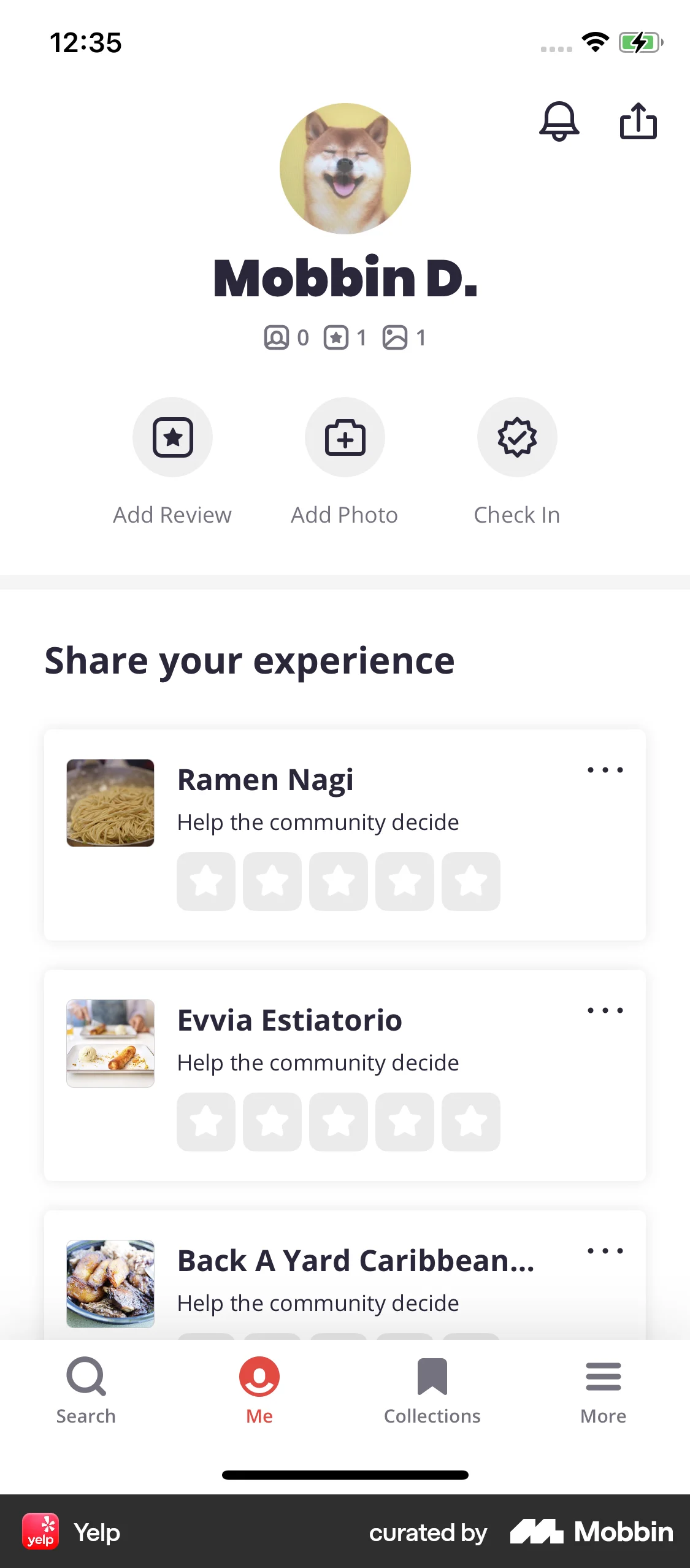Image resolution: width=690 pixels, height=1568 pixels.
Task: Give Ramen Nagi a five star rating
Action: pos(470,882)
